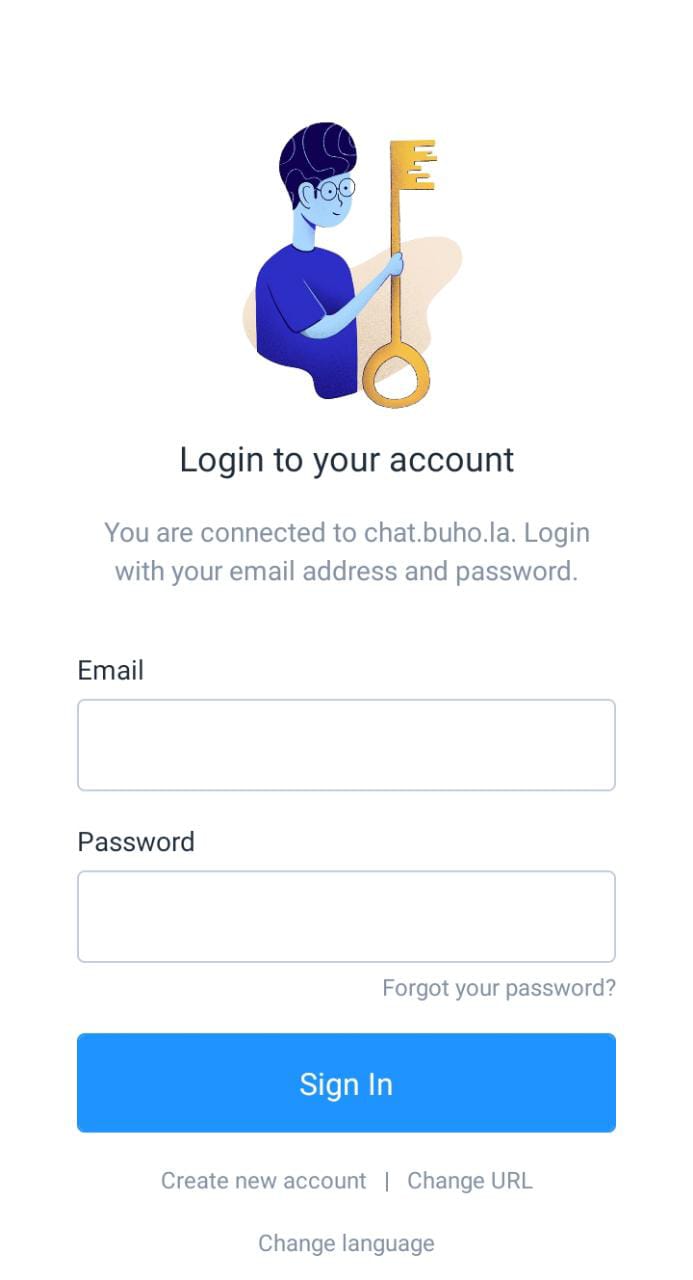This screenshot has width=693, height=1280.
Task: Open the Forgot your password link
Action: (x=498, y=988)
